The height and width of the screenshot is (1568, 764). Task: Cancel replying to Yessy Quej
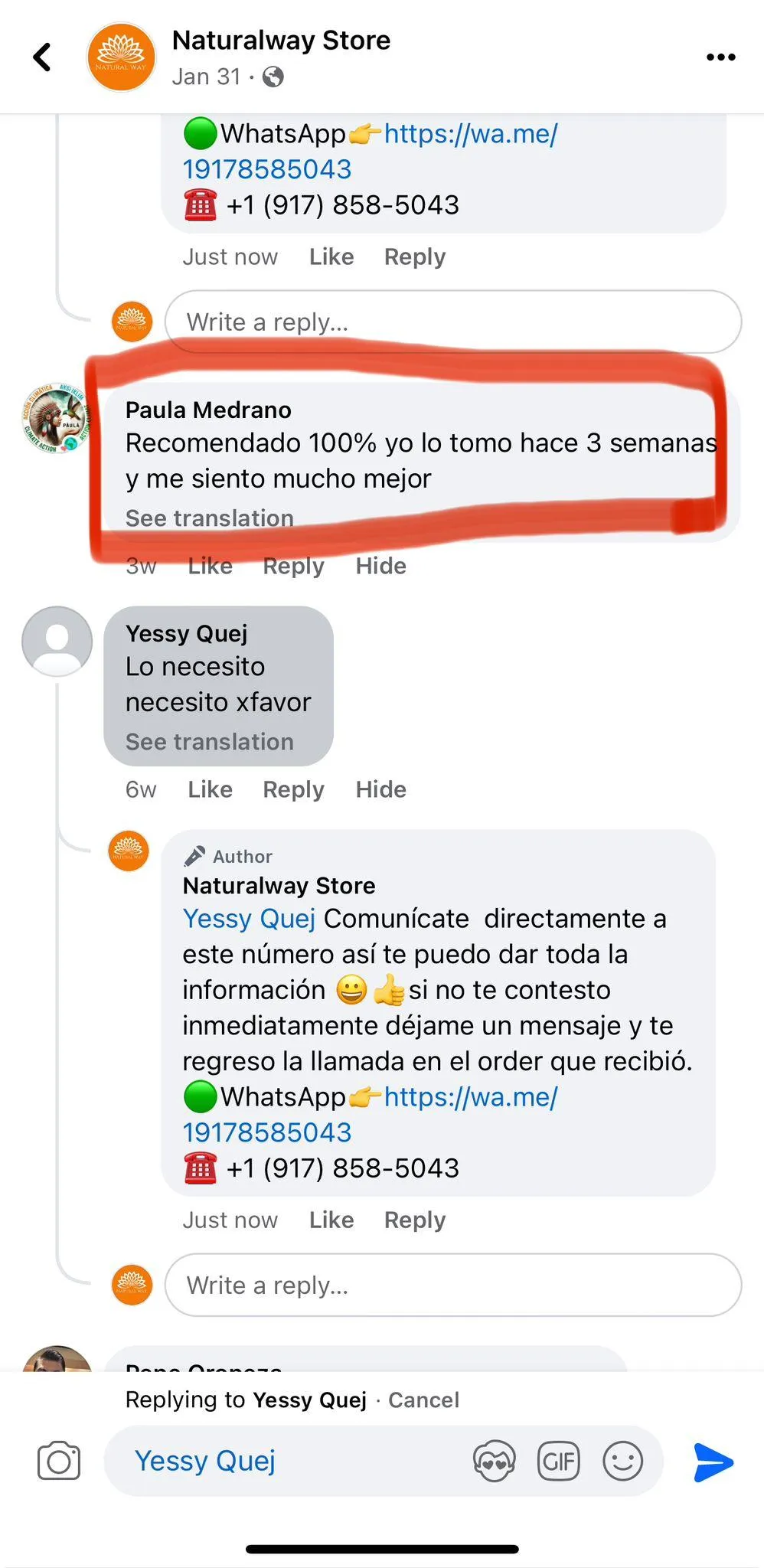point(423,1400)
